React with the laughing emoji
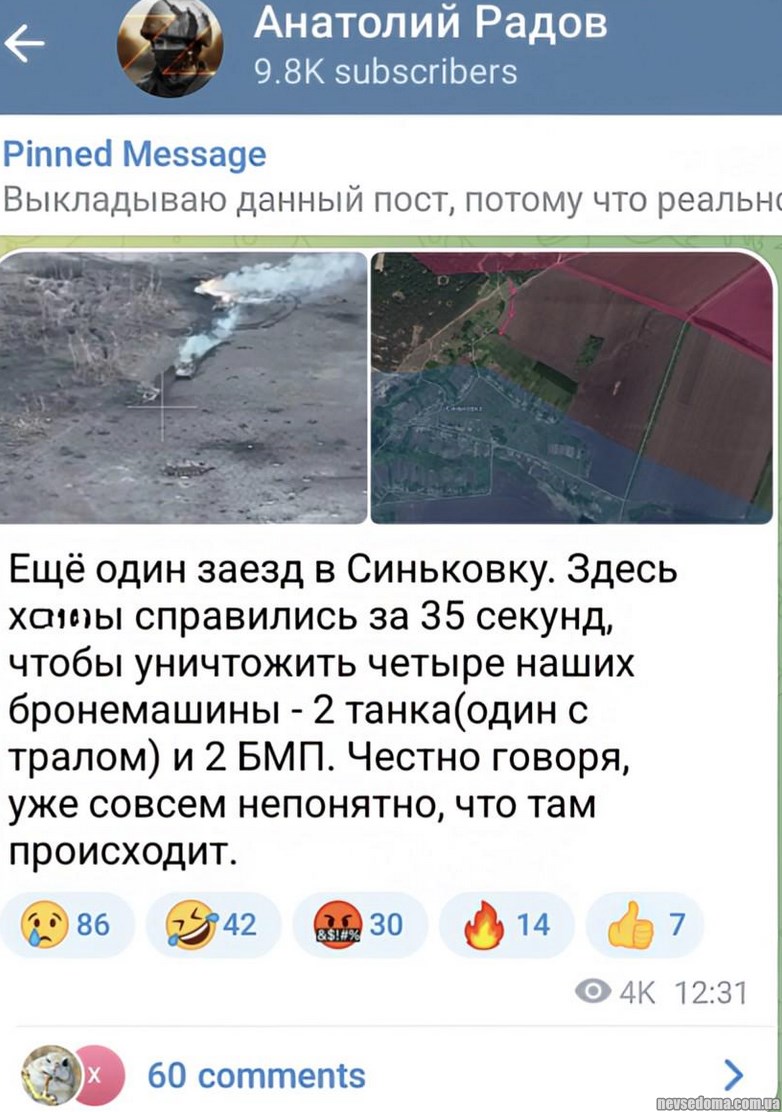782x1112 pixels. tap(210, 926)
